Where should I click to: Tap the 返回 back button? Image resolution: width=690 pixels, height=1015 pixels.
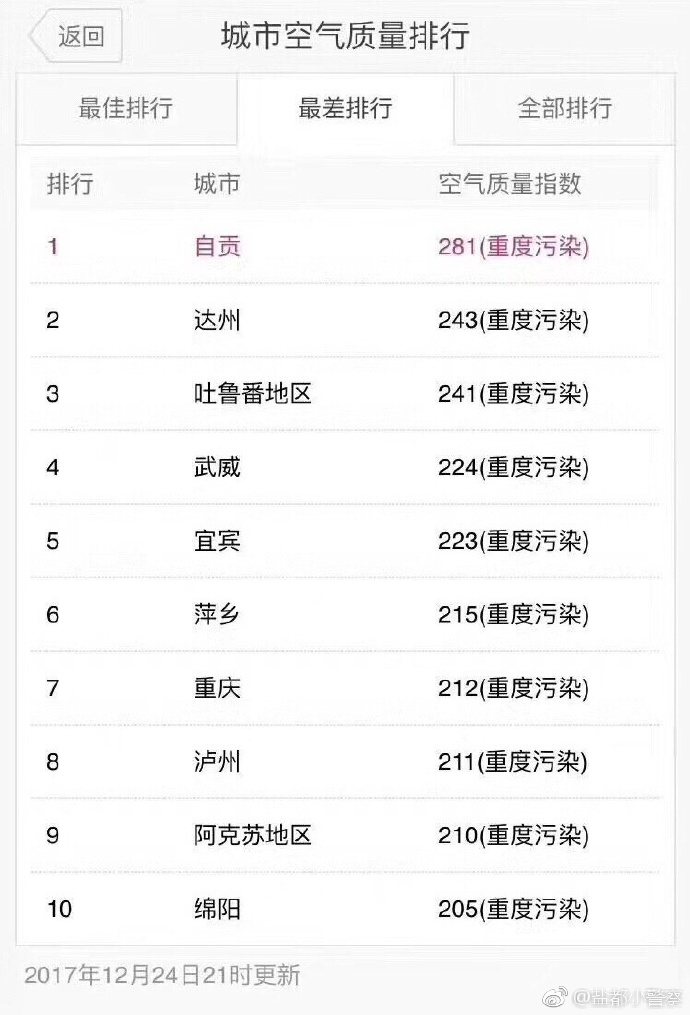click(77, 37)
